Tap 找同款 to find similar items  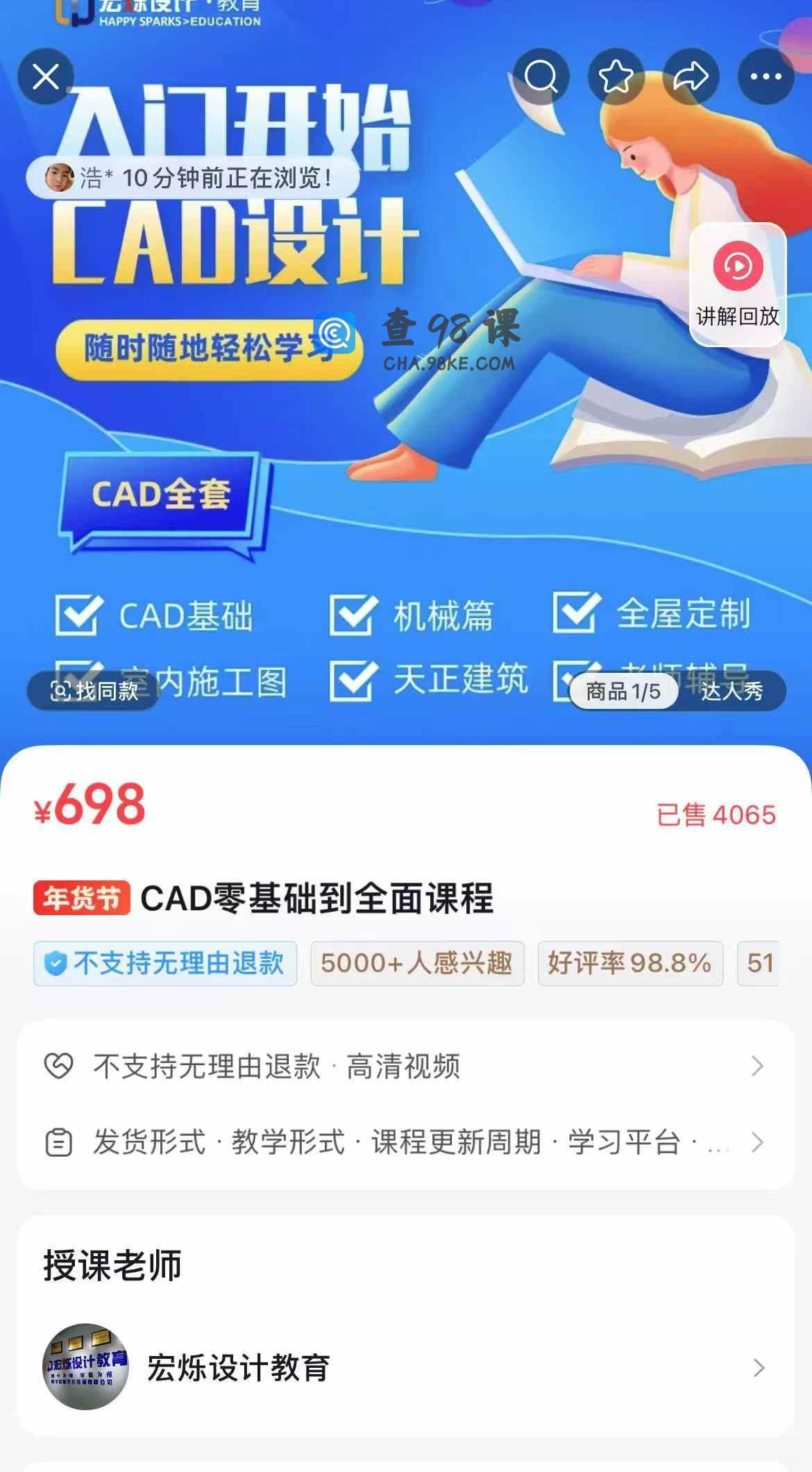(94, 691)
